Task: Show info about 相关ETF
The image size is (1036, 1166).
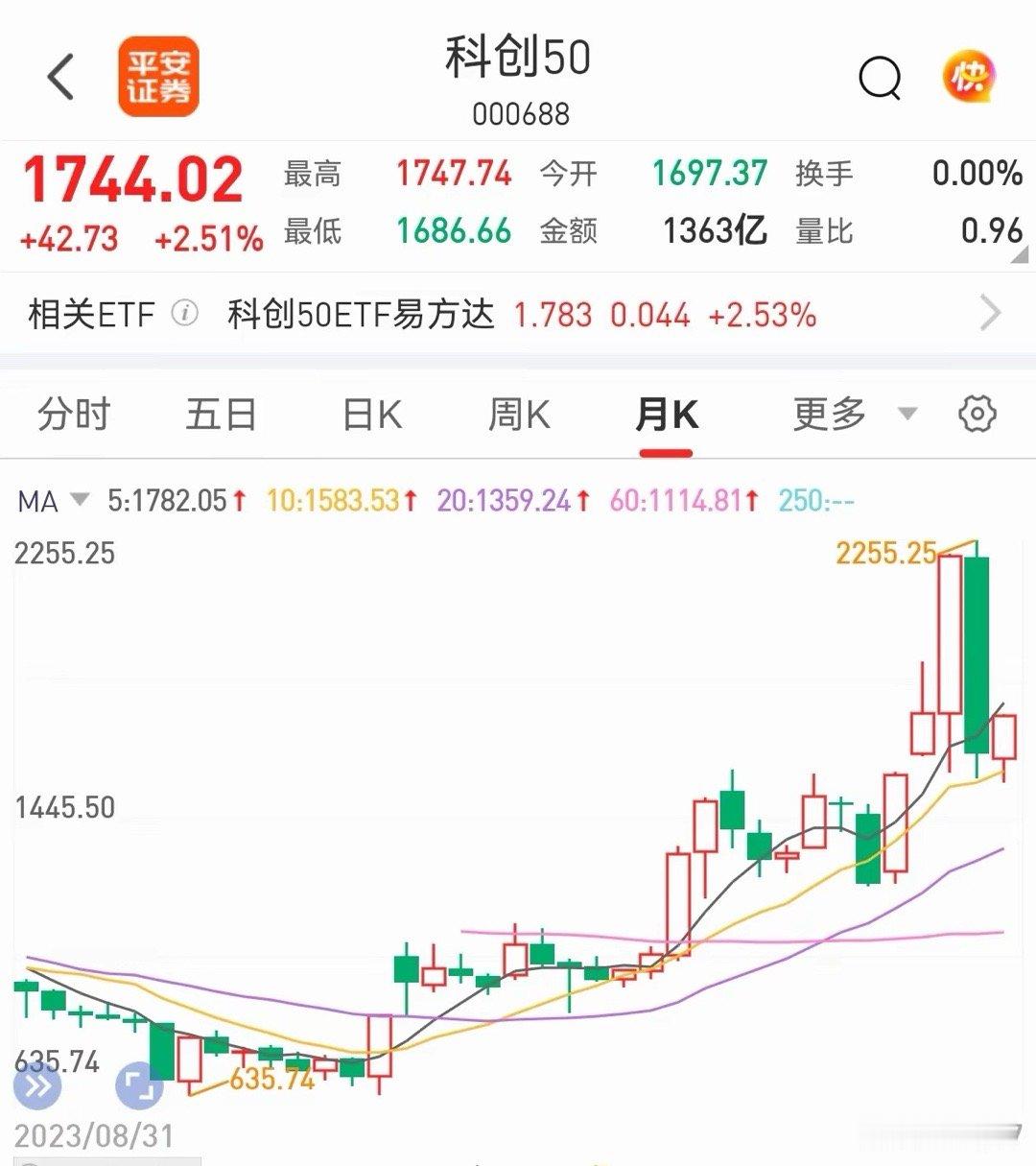Action: 184,314
